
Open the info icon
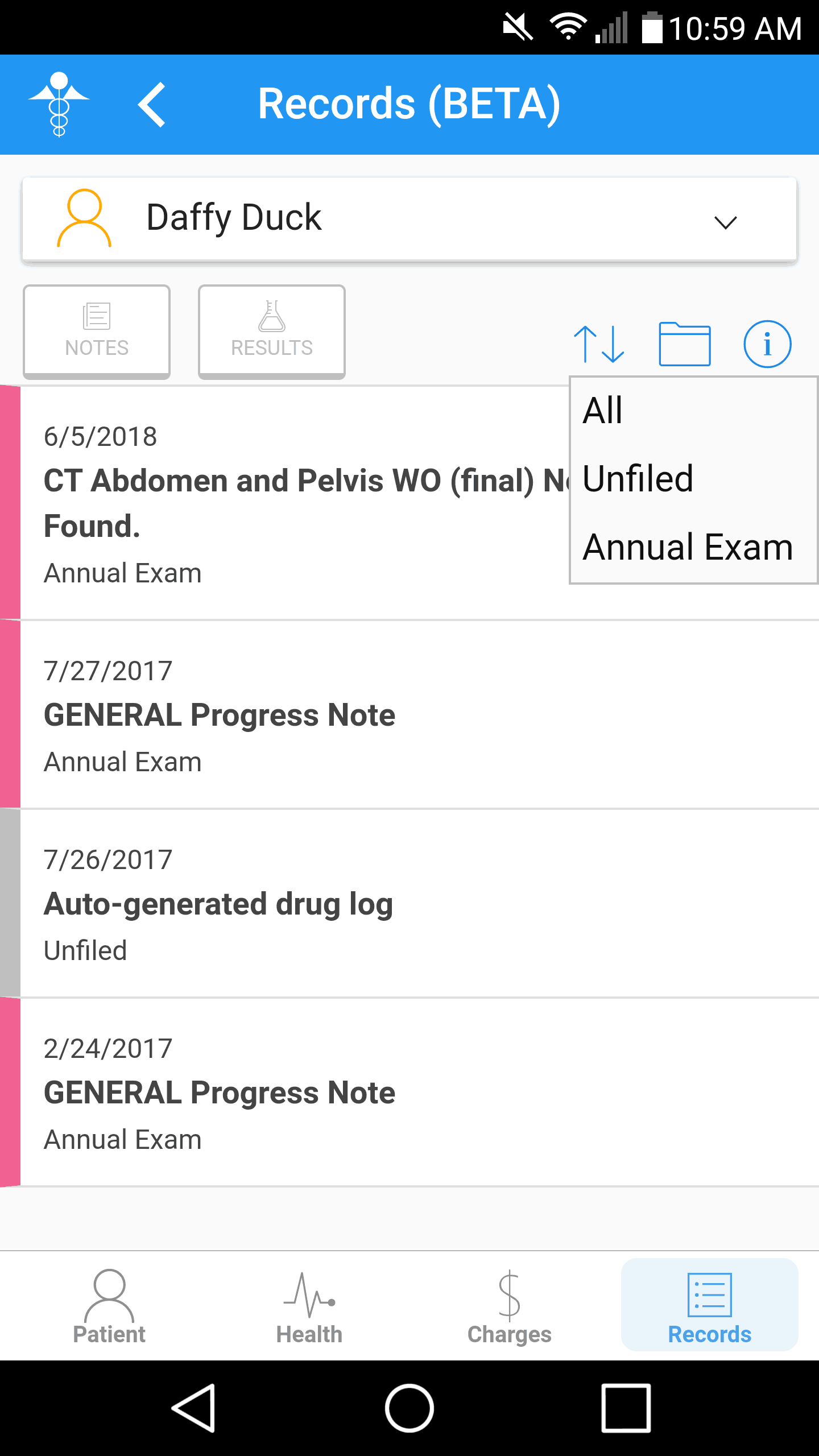click(x=767, y=344)
